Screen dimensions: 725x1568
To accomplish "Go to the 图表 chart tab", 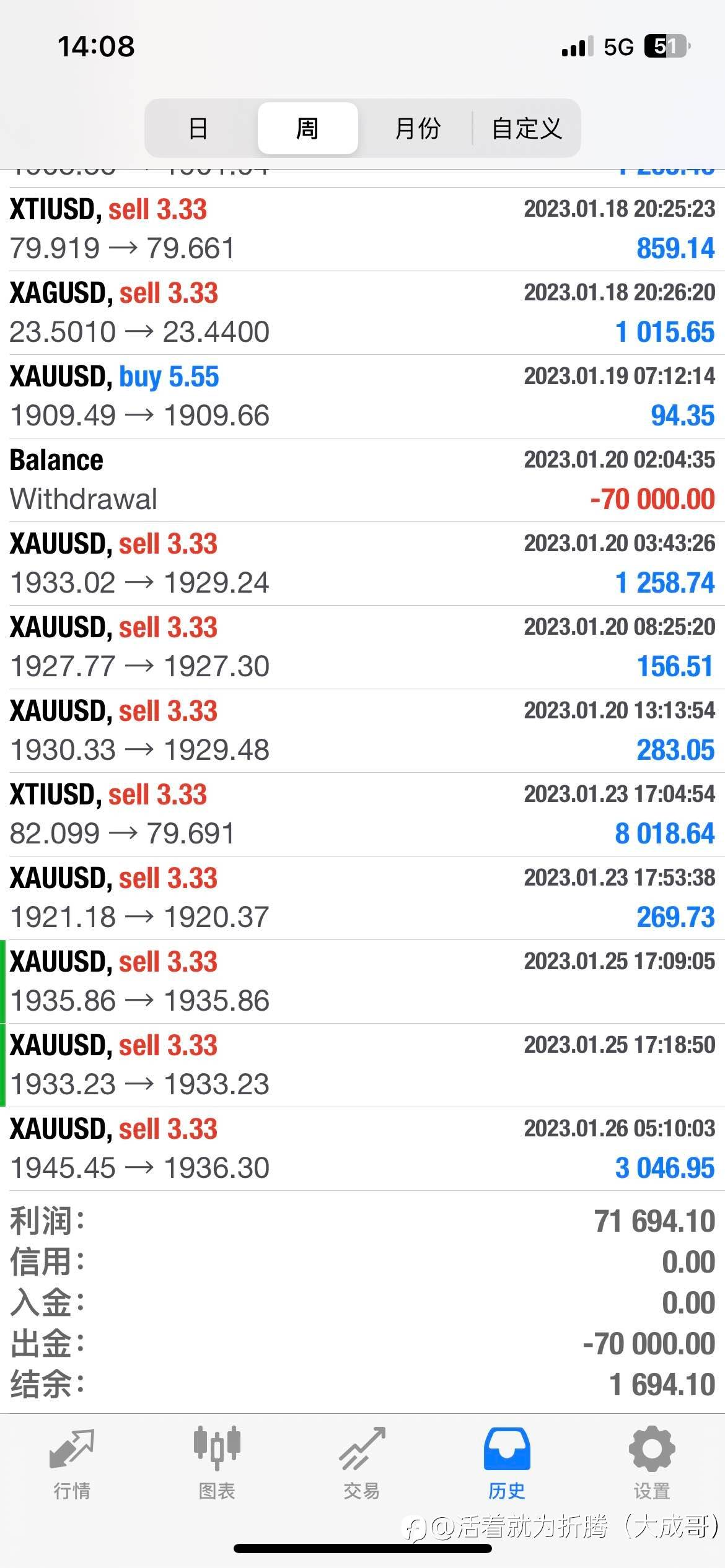I will click(217, 1464).
